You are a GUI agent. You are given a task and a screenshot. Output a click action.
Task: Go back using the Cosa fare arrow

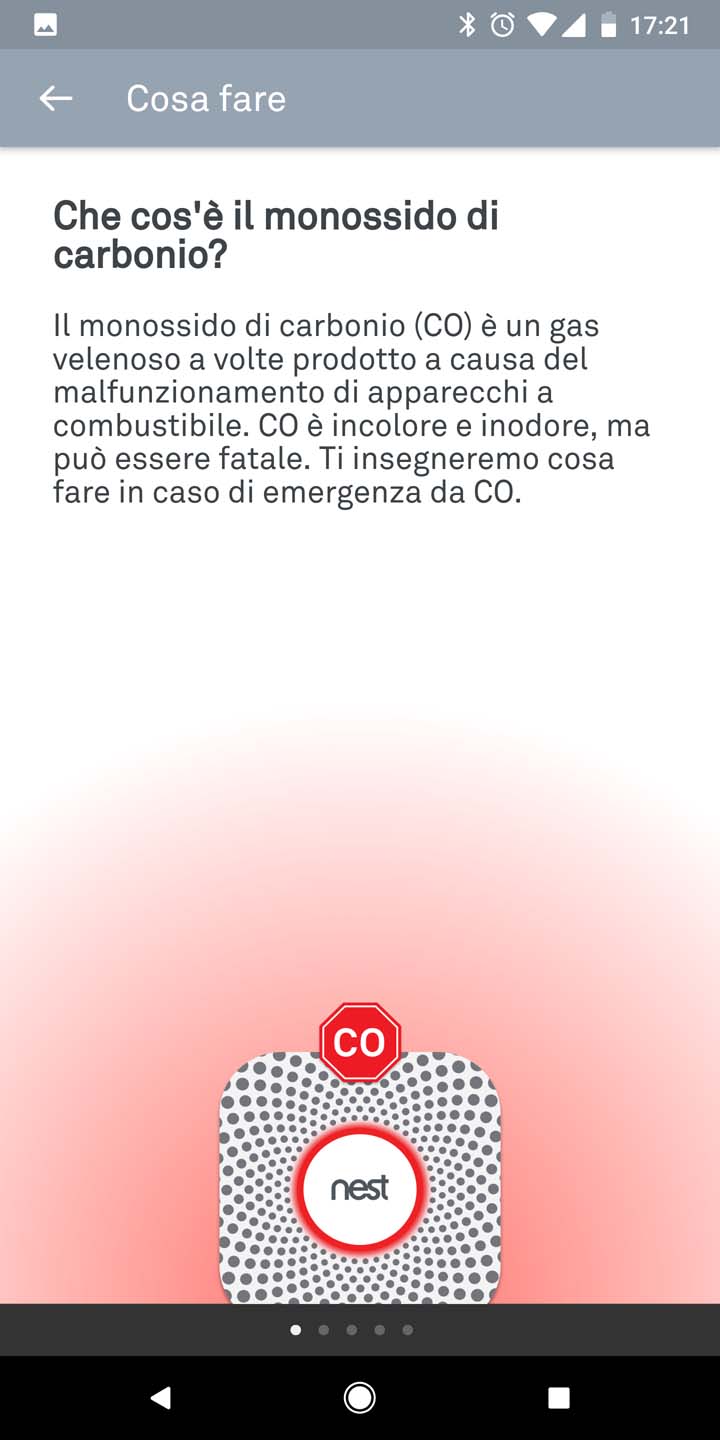tap(56, 98)
